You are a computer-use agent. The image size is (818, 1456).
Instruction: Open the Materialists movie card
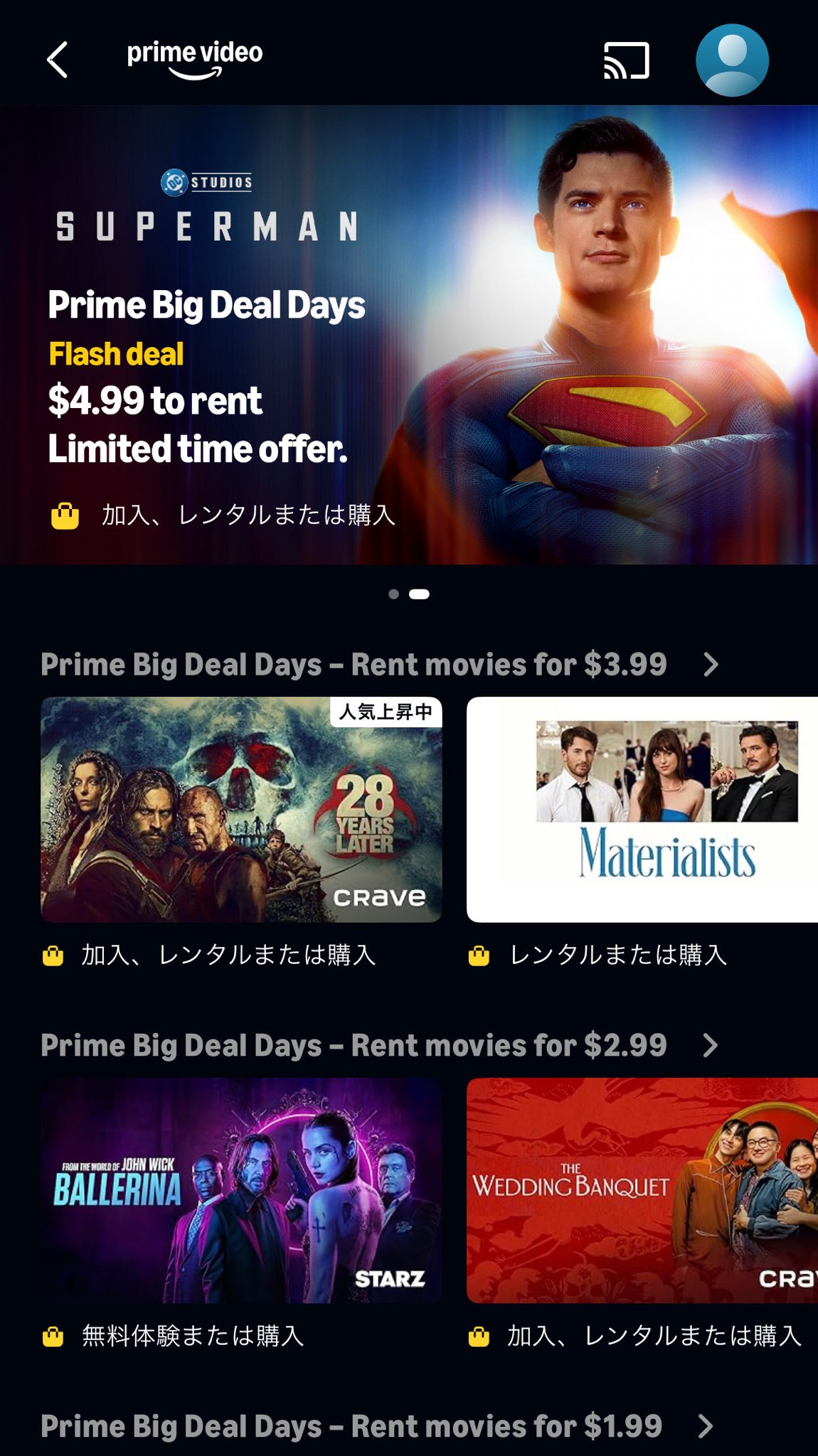[642, 809]
